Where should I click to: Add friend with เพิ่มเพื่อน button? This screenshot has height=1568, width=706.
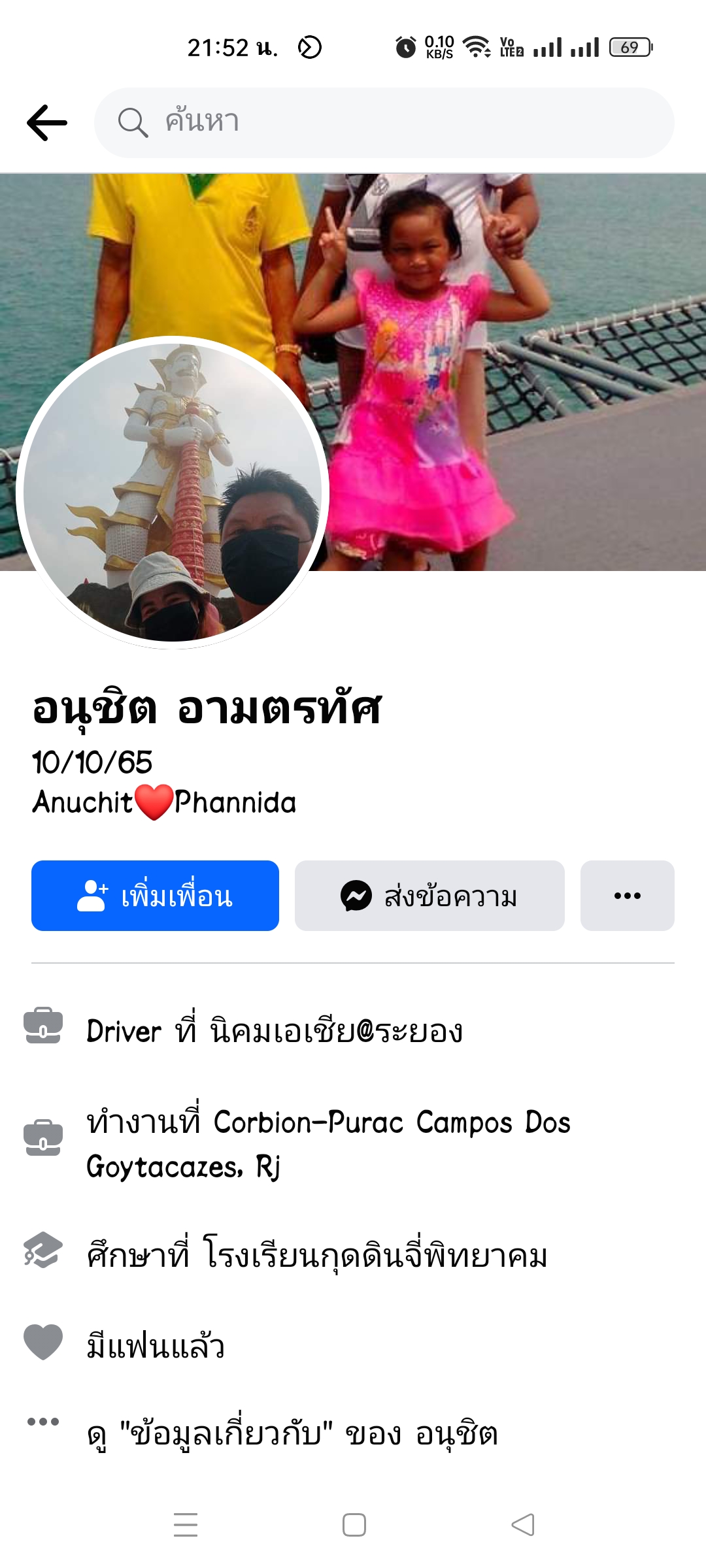click(x=155, y=896)
